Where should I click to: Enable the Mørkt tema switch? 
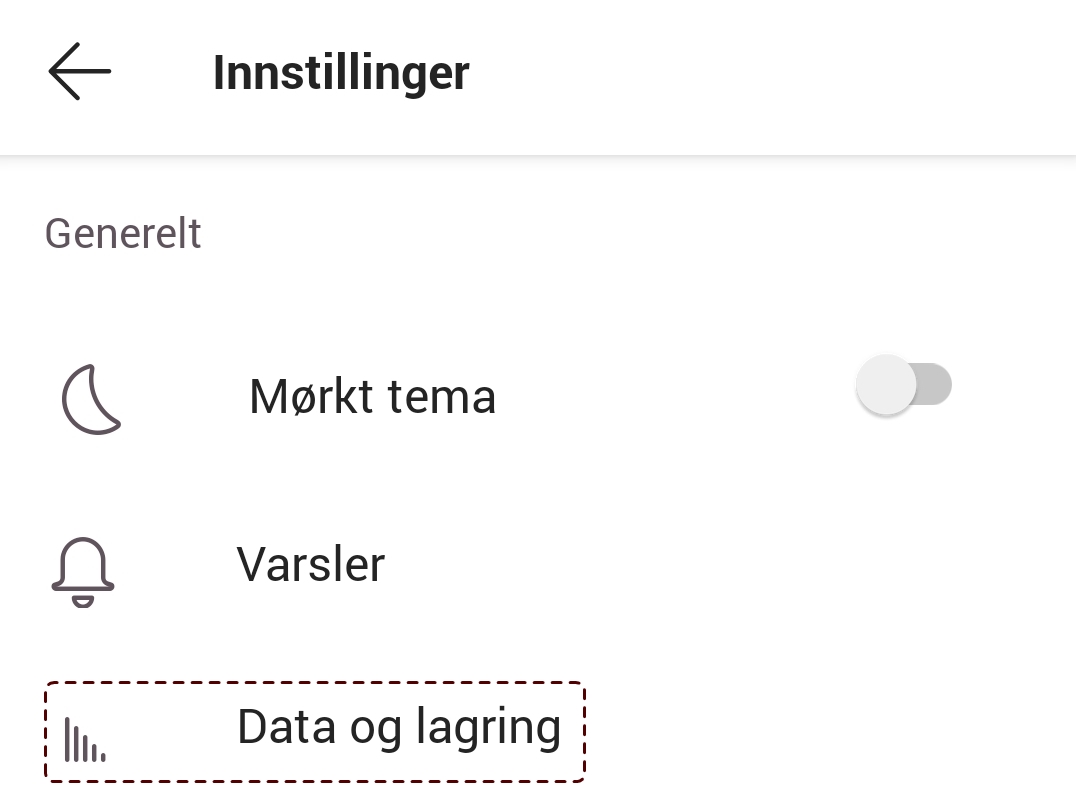(903, 385)
